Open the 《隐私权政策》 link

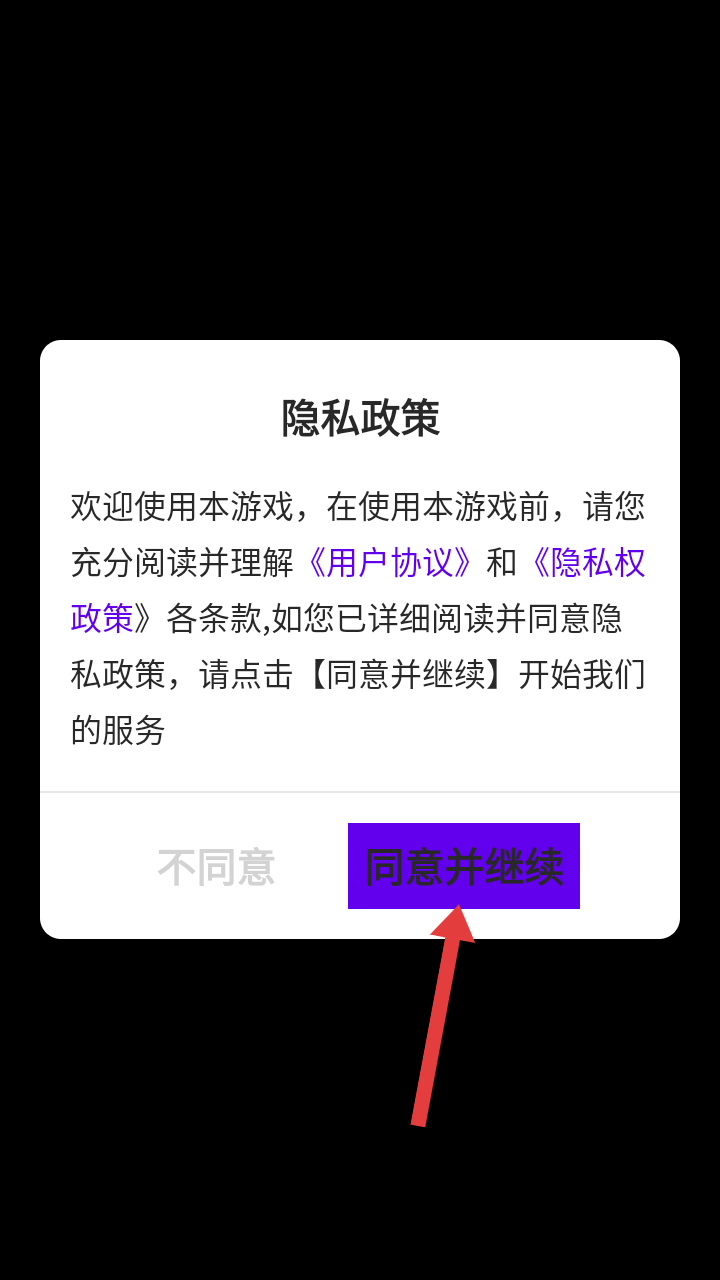(x=585, y=562)
